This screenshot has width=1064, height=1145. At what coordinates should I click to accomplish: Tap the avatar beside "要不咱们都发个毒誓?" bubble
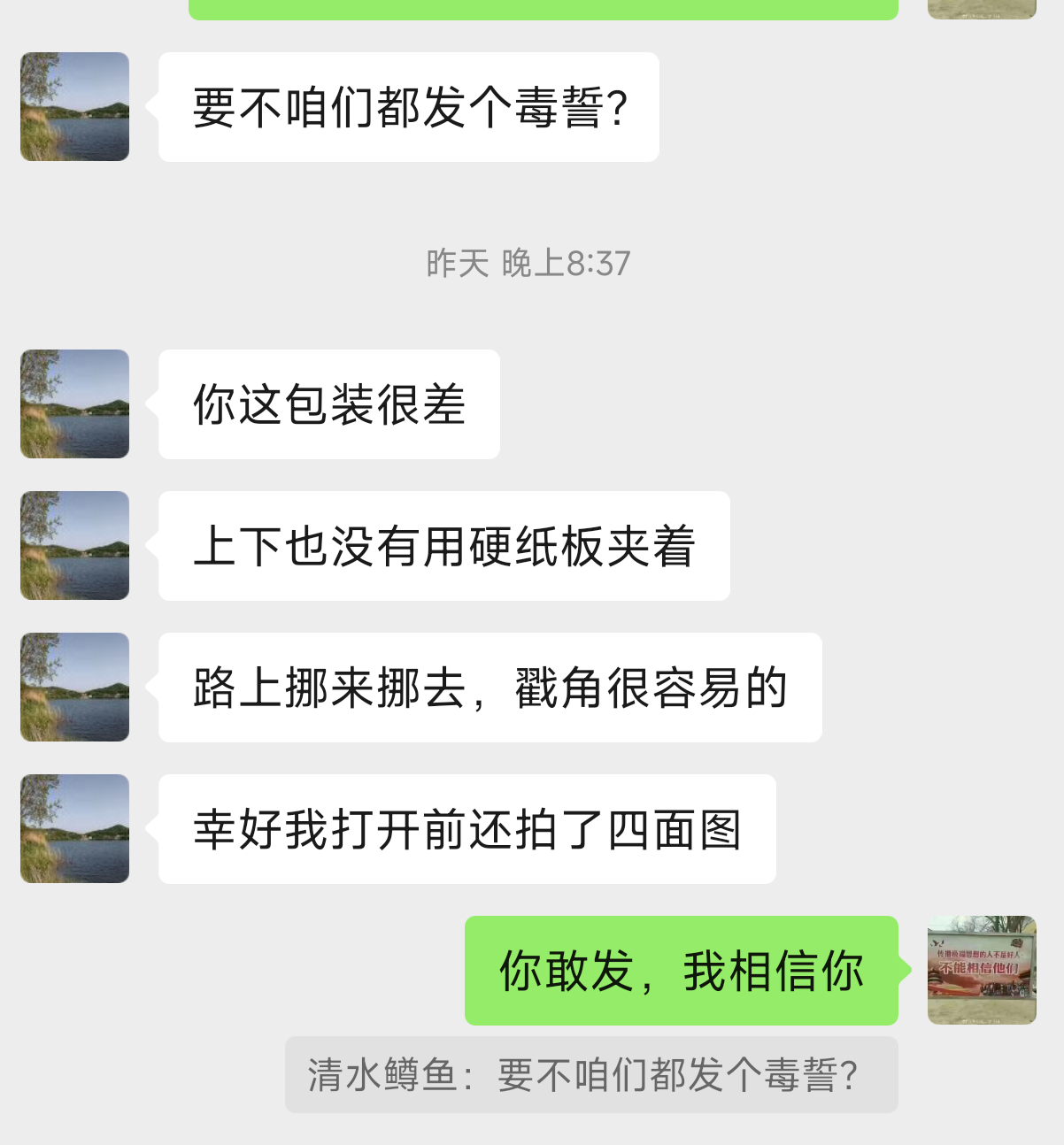coord(75,107)
